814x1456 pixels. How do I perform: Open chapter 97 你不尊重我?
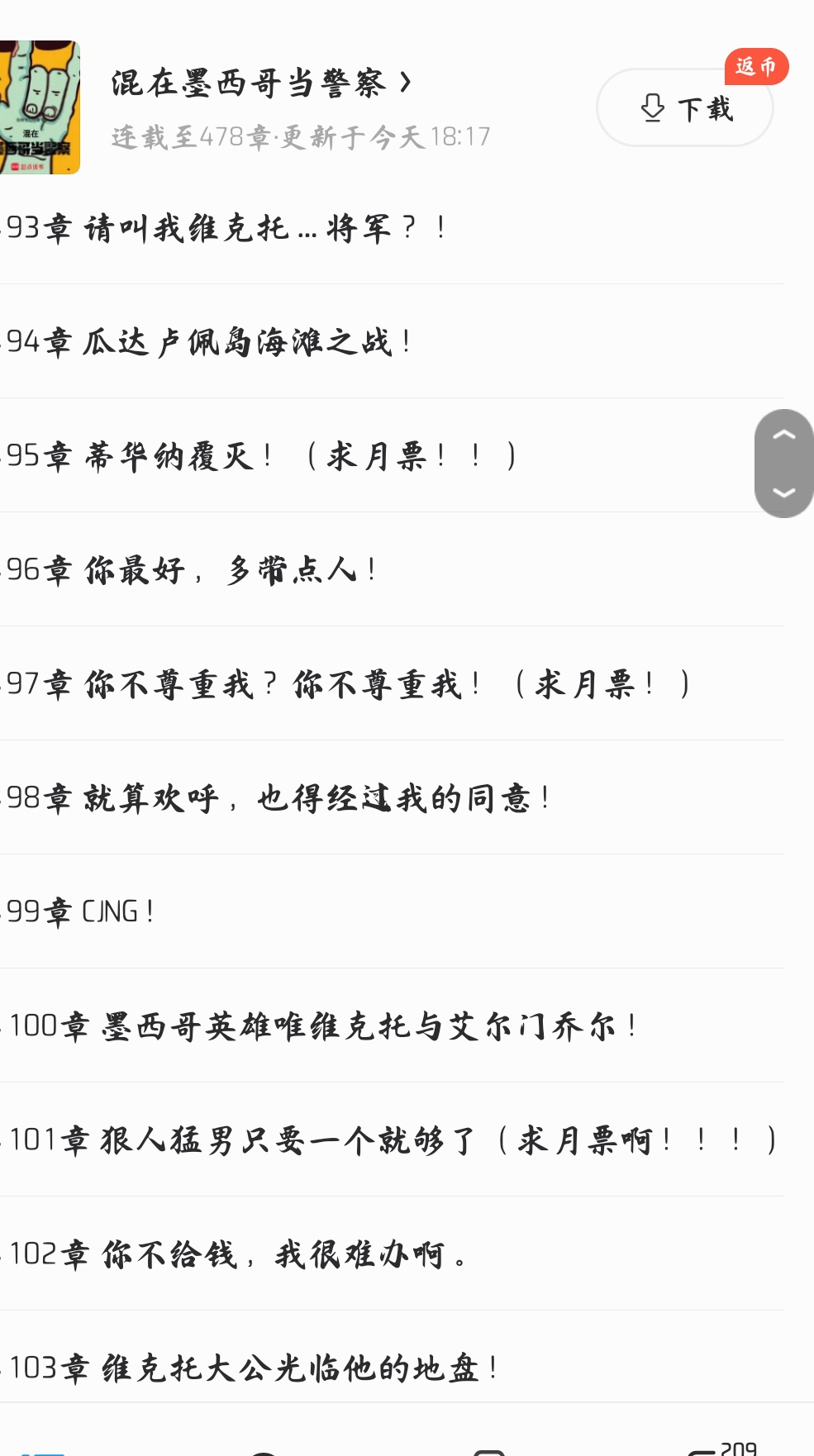[x=348, y=684]
